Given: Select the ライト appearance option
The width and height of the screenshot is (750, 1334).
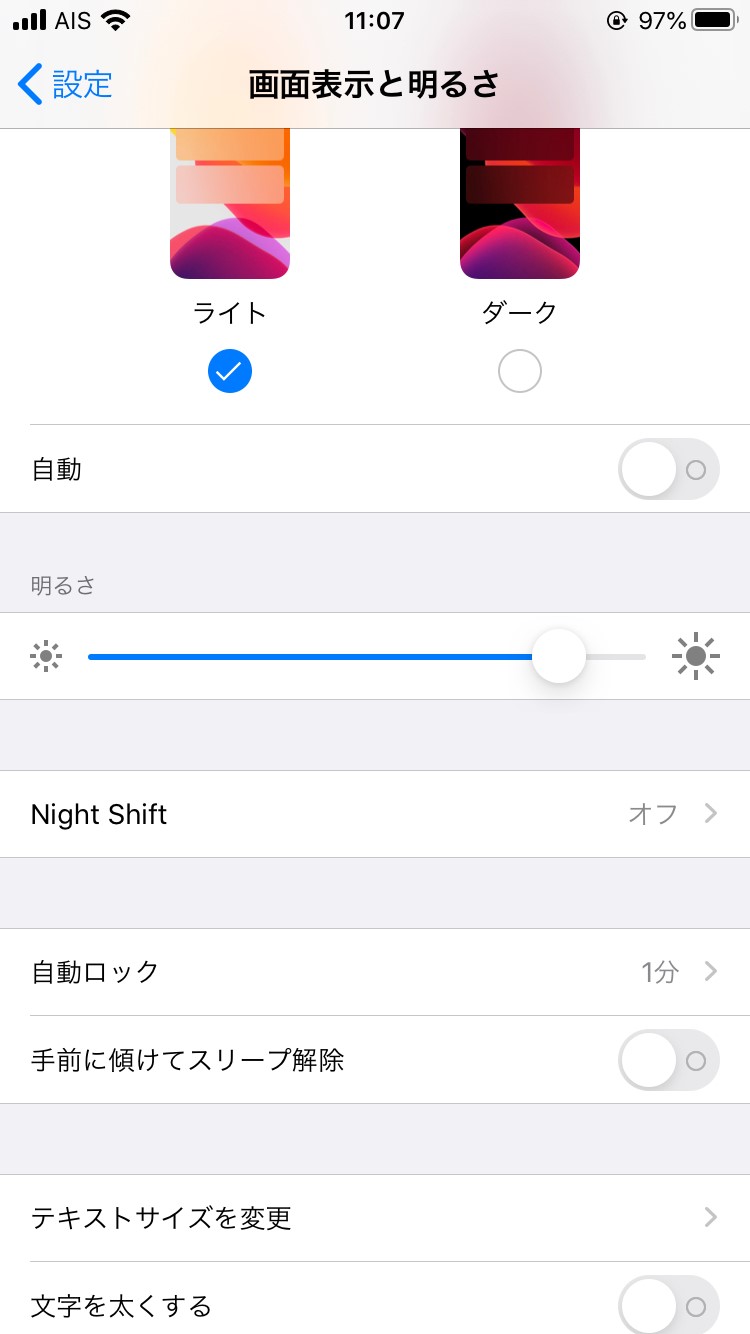Looking at the screenshot, I should point(230,372).
